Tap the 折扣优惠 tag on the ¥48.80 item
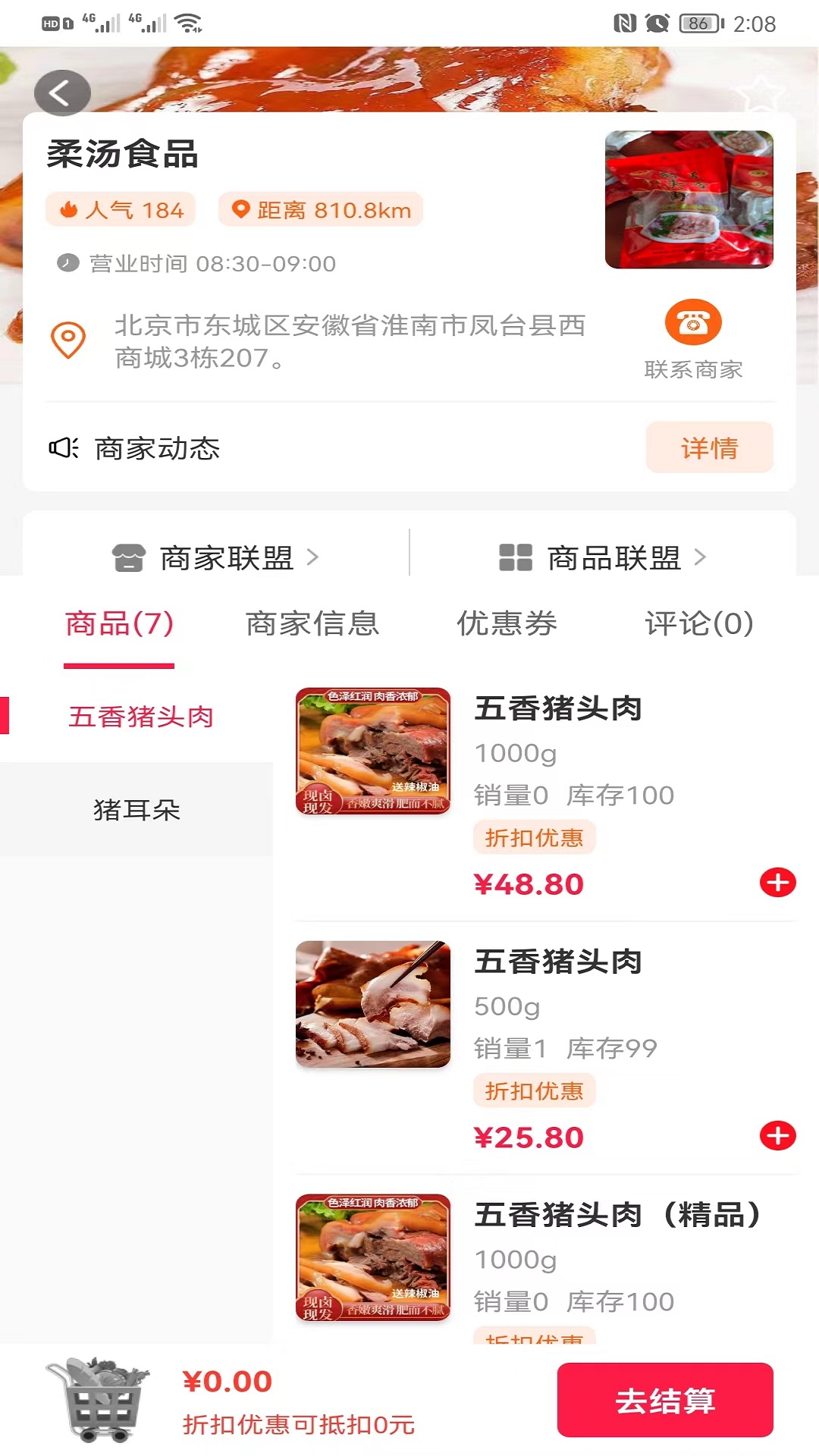 [535, 838]
